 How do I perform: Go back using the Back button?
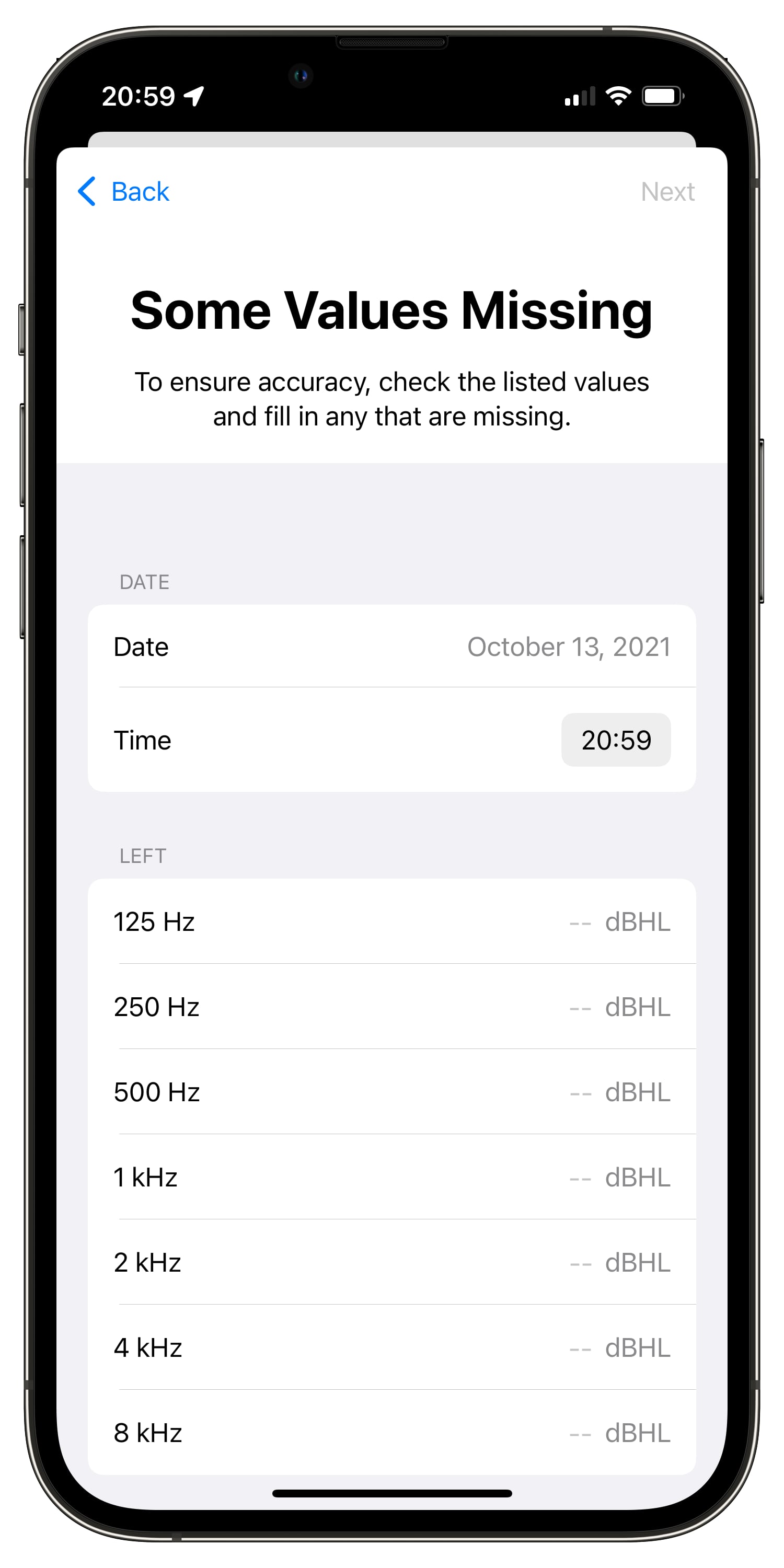click(x=123, y=192)
